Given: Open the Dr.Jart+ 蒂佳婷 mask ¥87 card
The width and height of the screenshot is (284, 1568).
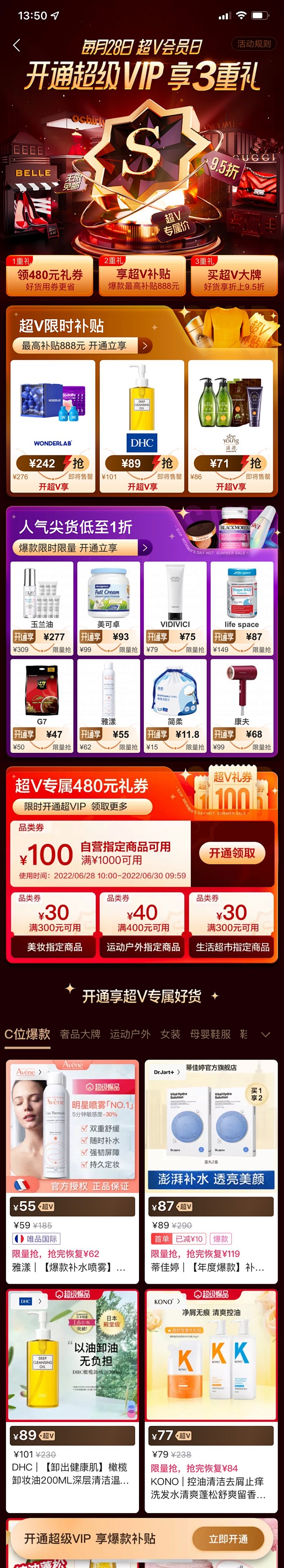Looking at the screenshot, I should point(211,1162).
